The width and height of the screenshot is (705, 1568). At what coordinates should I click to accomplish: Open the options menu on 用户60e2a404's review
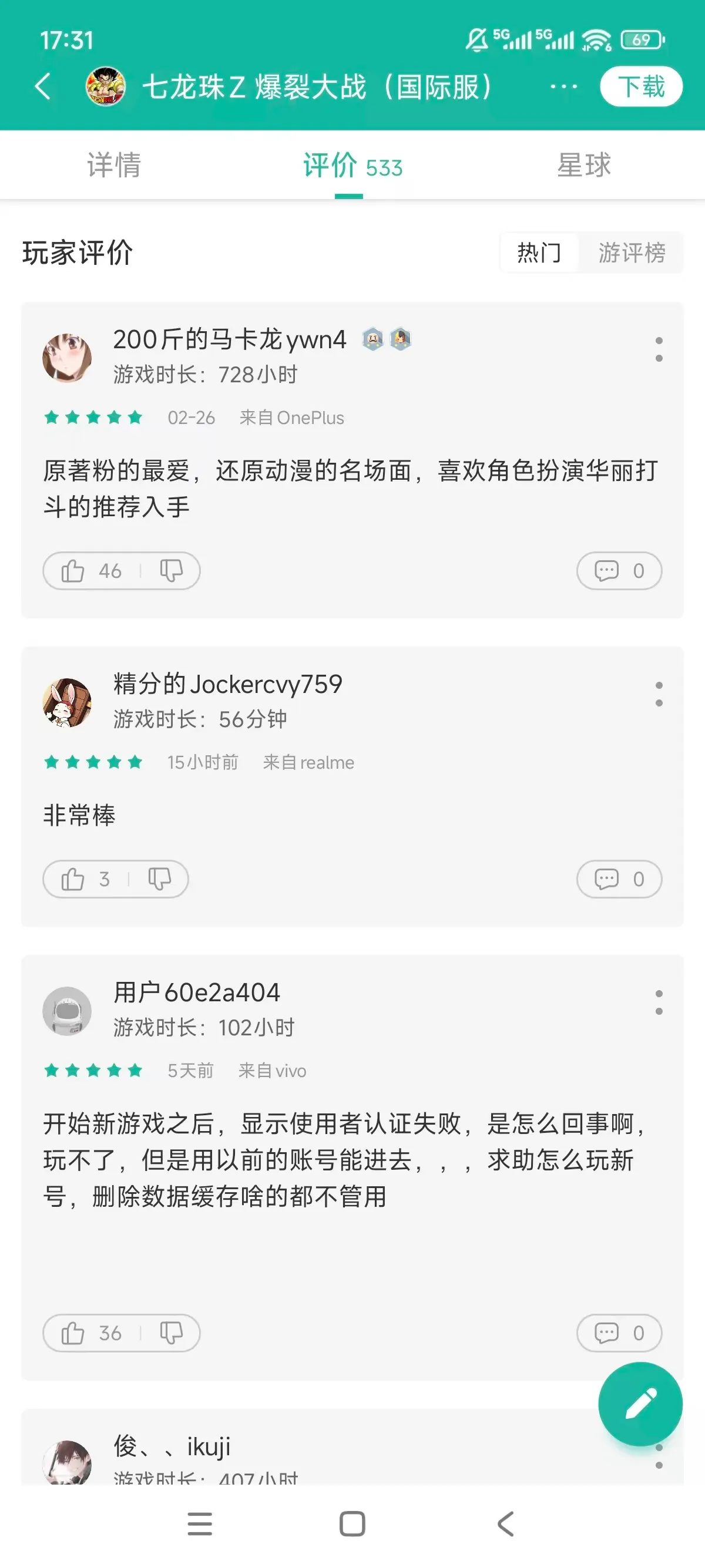658,1001
